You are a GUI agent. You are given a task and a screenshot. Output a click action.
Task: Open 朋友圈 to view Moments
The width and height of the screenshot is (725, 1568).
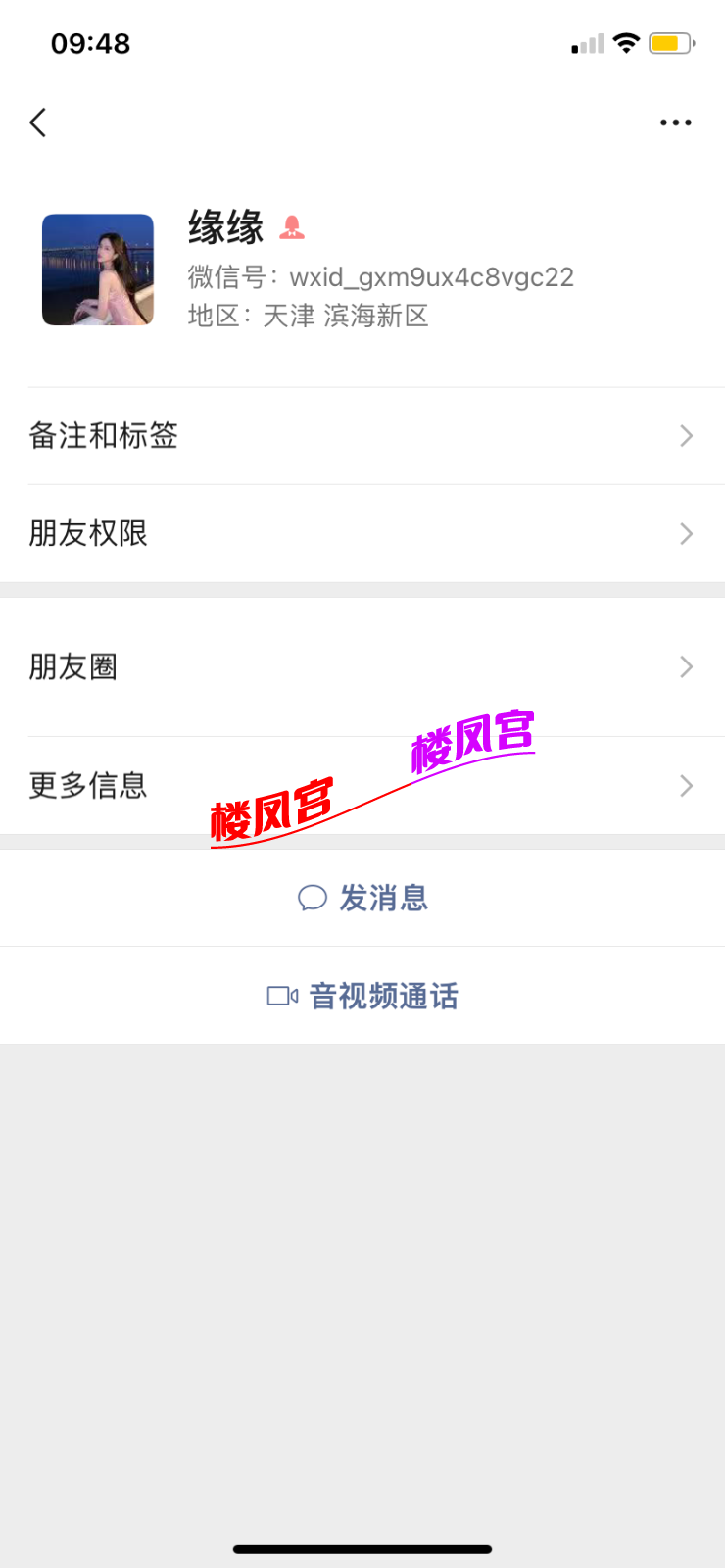[x=362, y=666]
